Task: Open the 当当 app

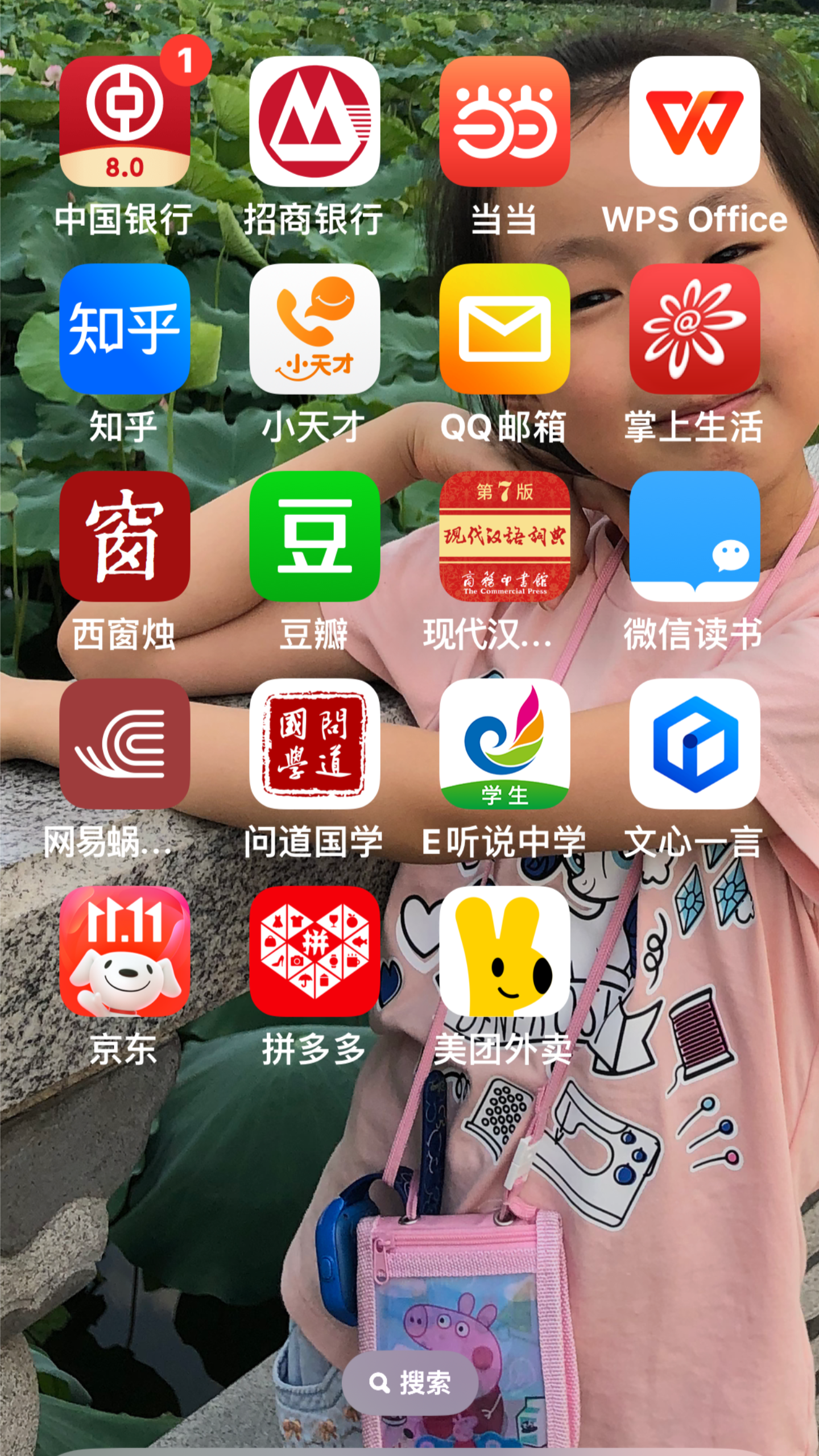Action: [504, 121]
